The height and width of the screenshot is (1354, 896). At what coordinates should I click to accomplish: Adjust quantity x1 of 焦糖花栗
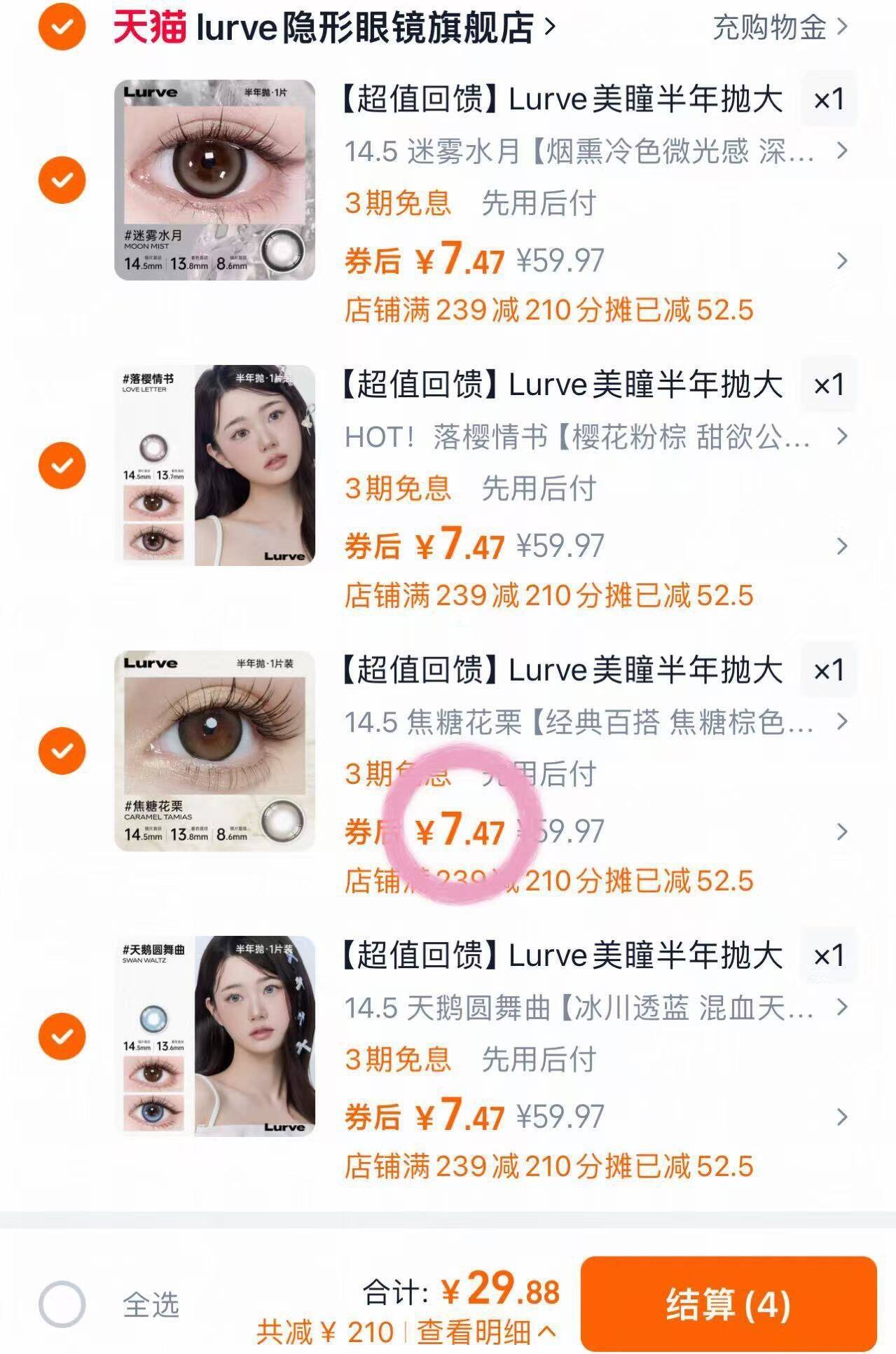coord(829,670)
